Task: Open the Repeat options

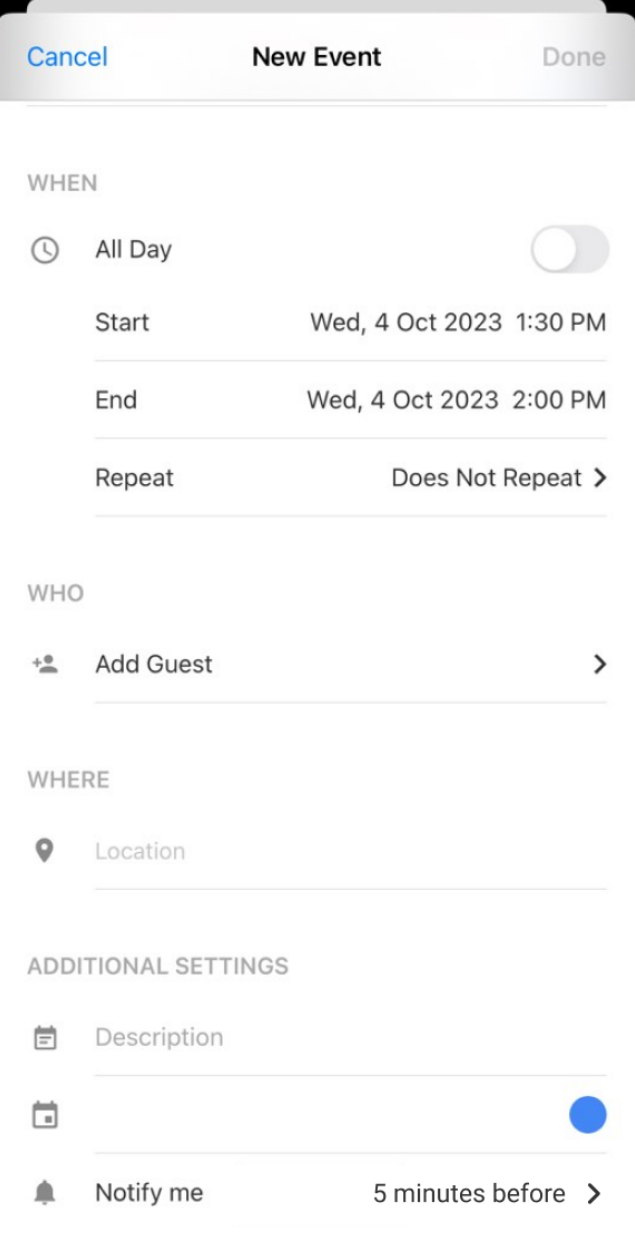Action: point(350,478)
